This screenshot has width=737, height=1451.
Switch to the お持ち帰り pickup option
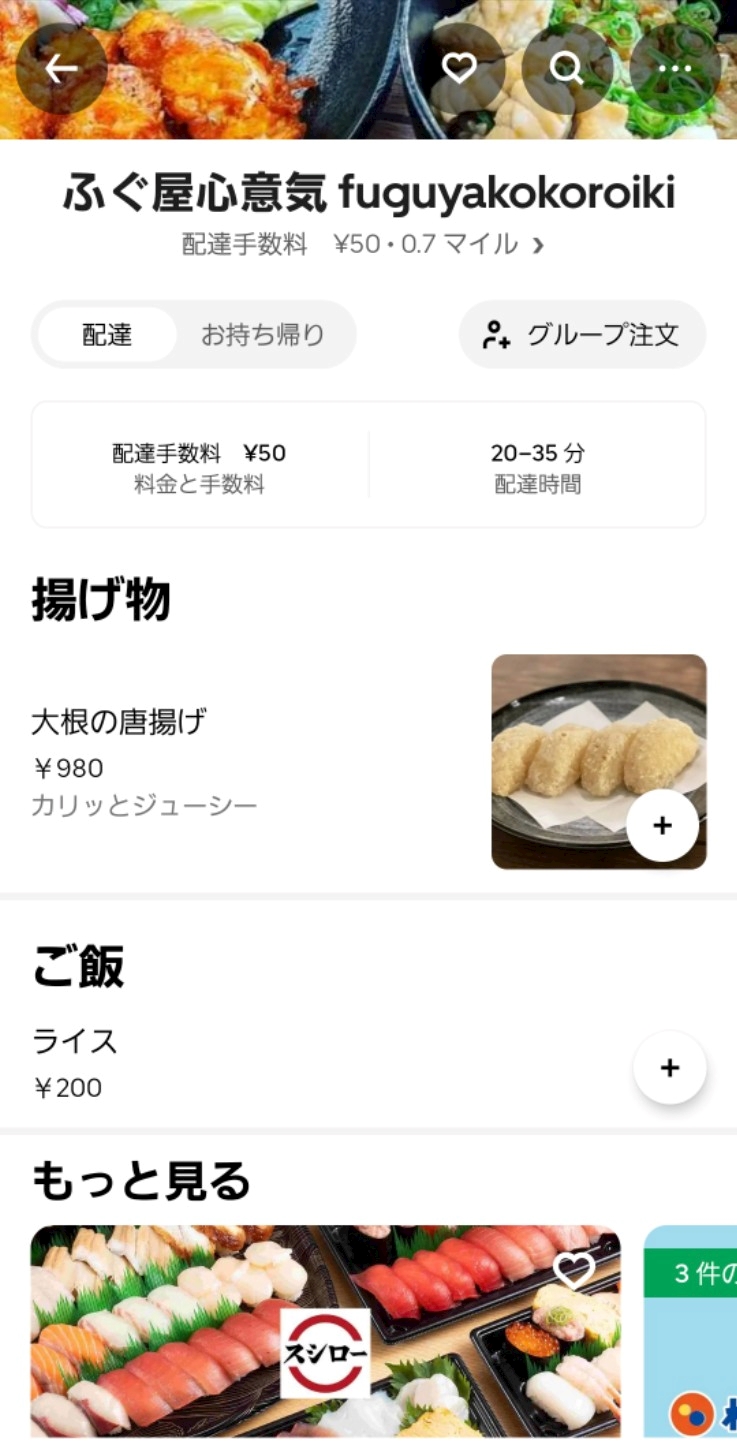click(263, 334)
